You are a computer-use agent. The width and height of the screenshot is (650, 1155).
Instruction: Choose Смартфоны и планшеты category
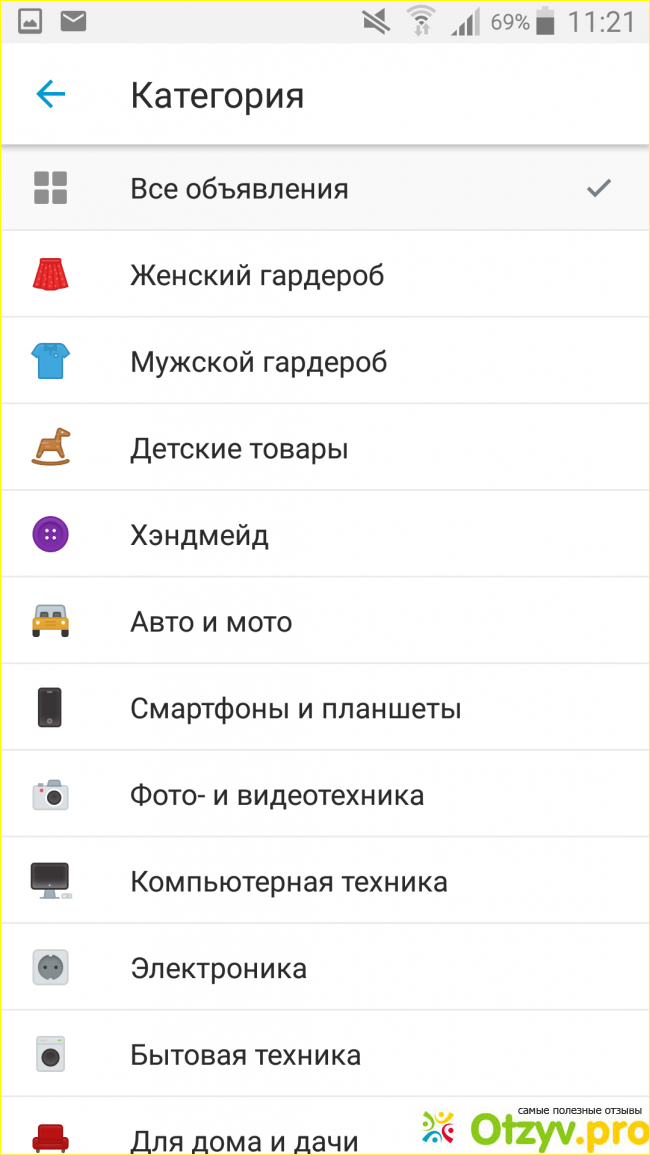click(x=295, y=709)
